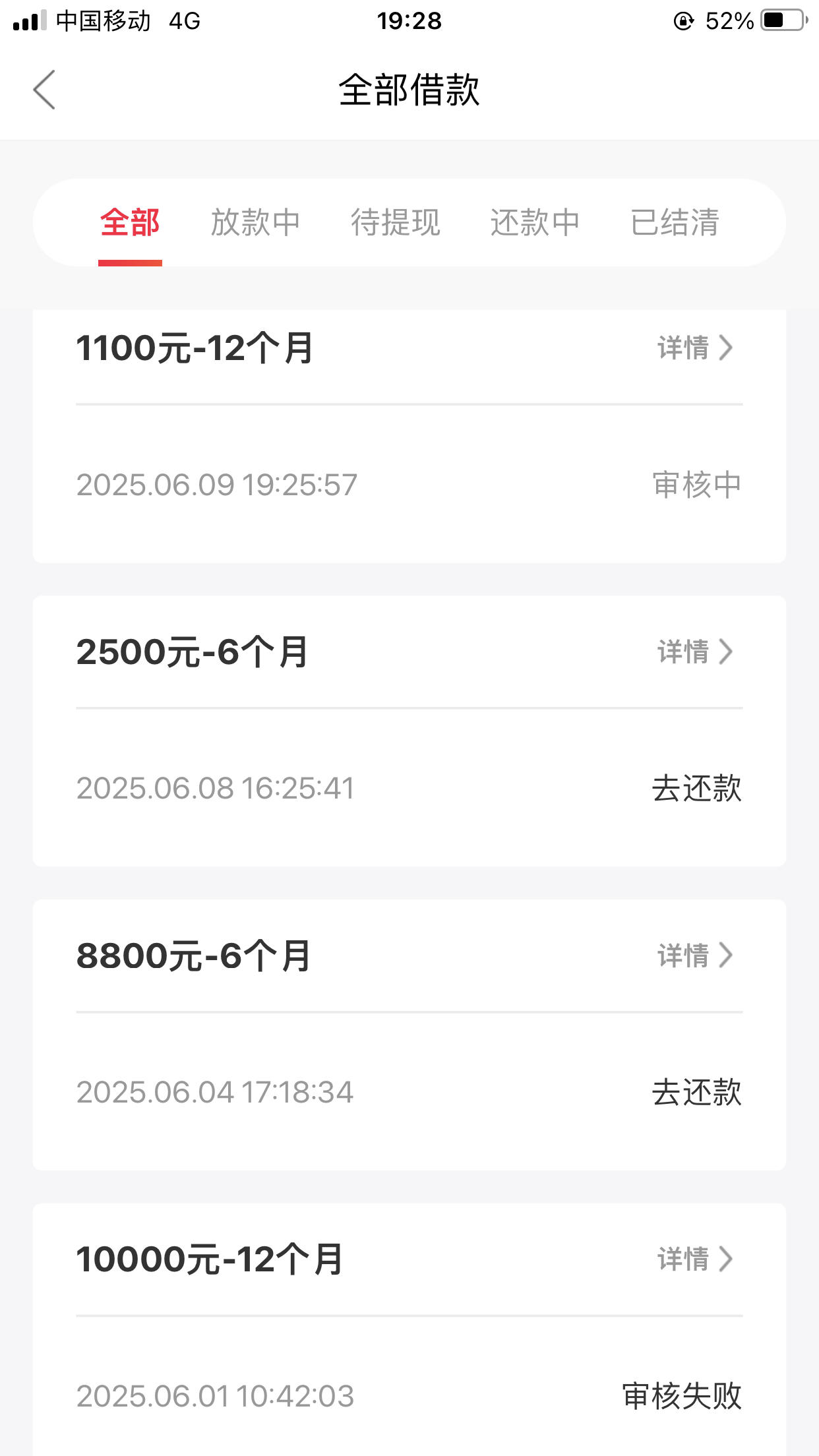Go back using the top-left arrow
This screenshot has height=1456, width=819.
click(44, 90)
